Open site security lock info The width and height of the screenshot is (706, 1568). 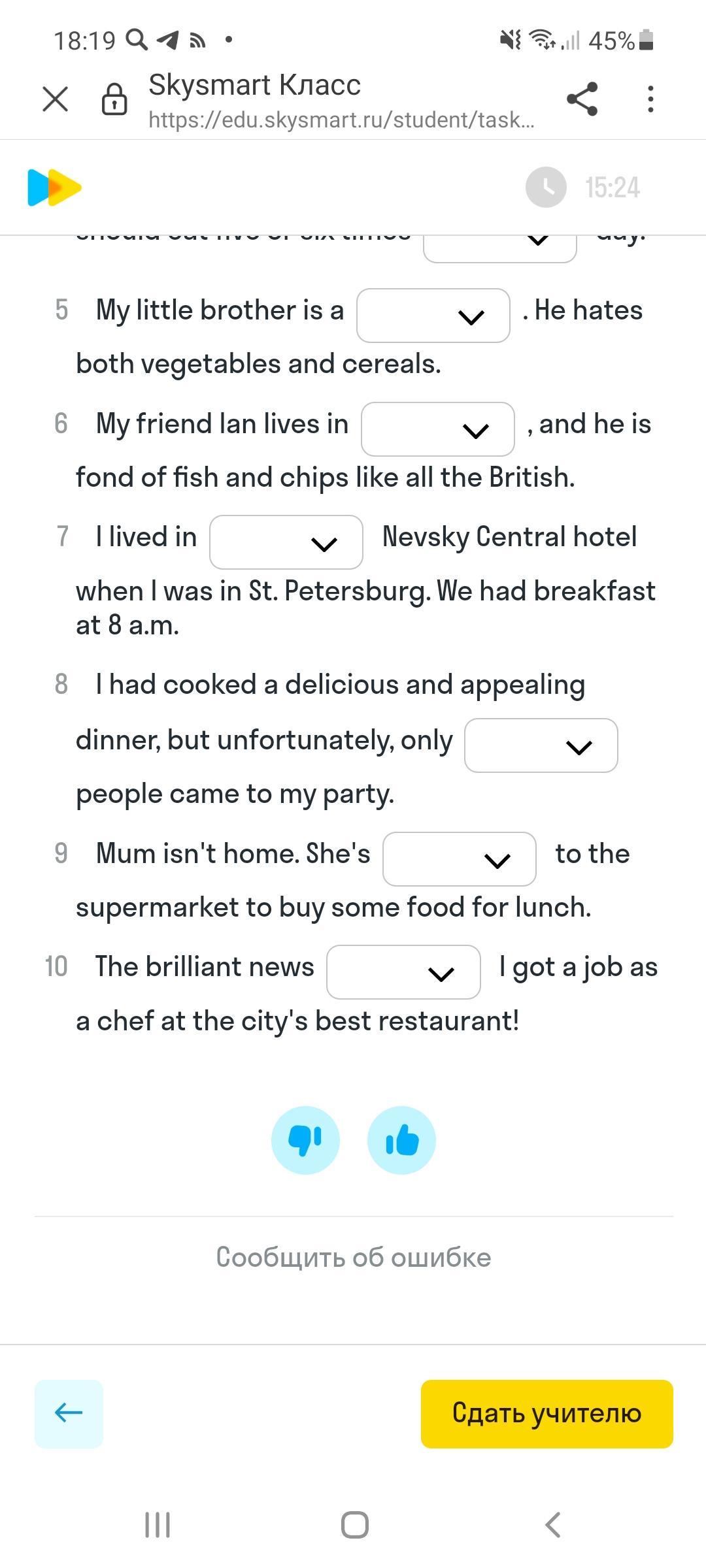click(x=114, y=99)
